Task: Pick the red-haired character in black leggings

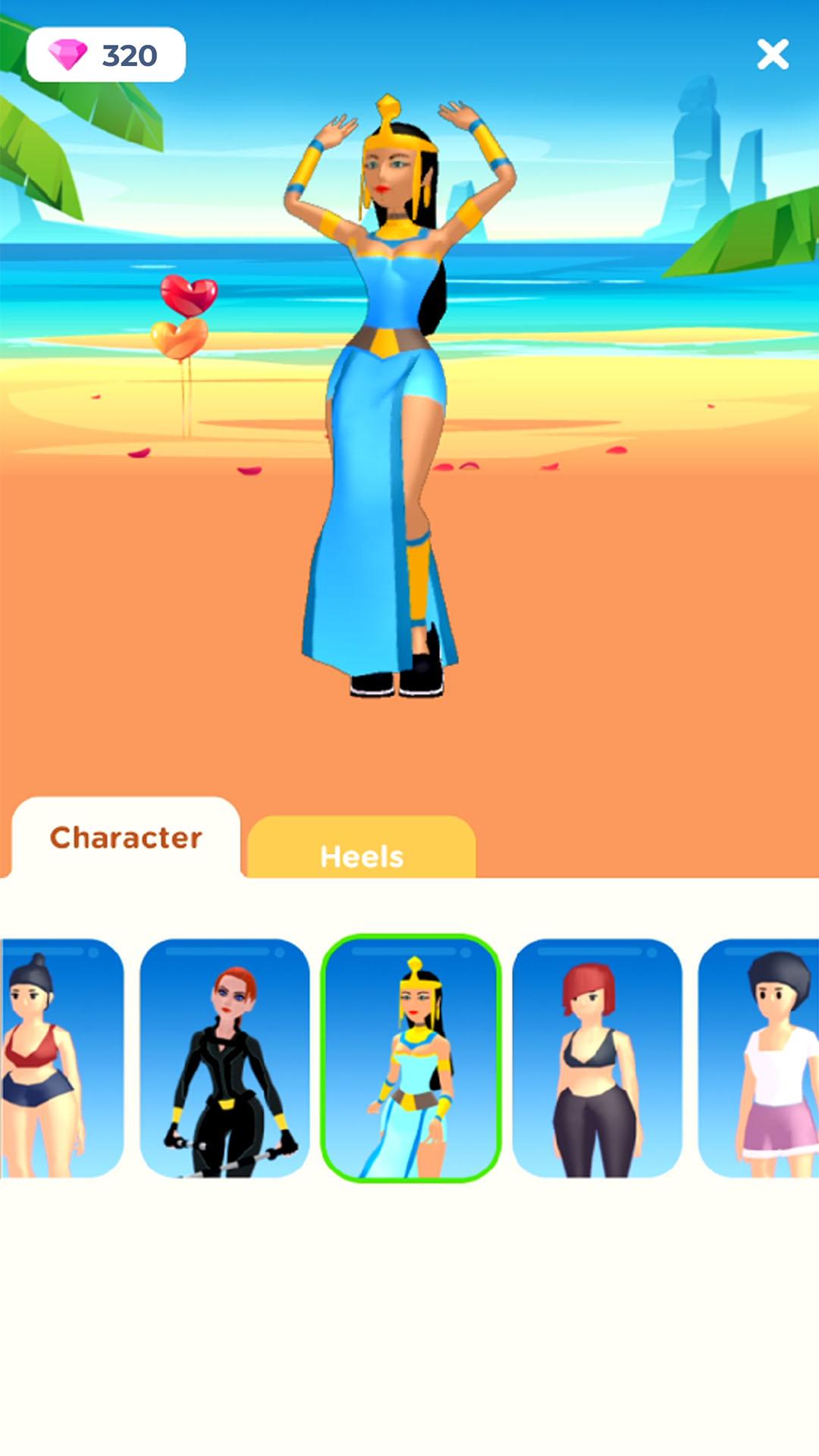Action: pyautogui.click(x=597, y=1058)
